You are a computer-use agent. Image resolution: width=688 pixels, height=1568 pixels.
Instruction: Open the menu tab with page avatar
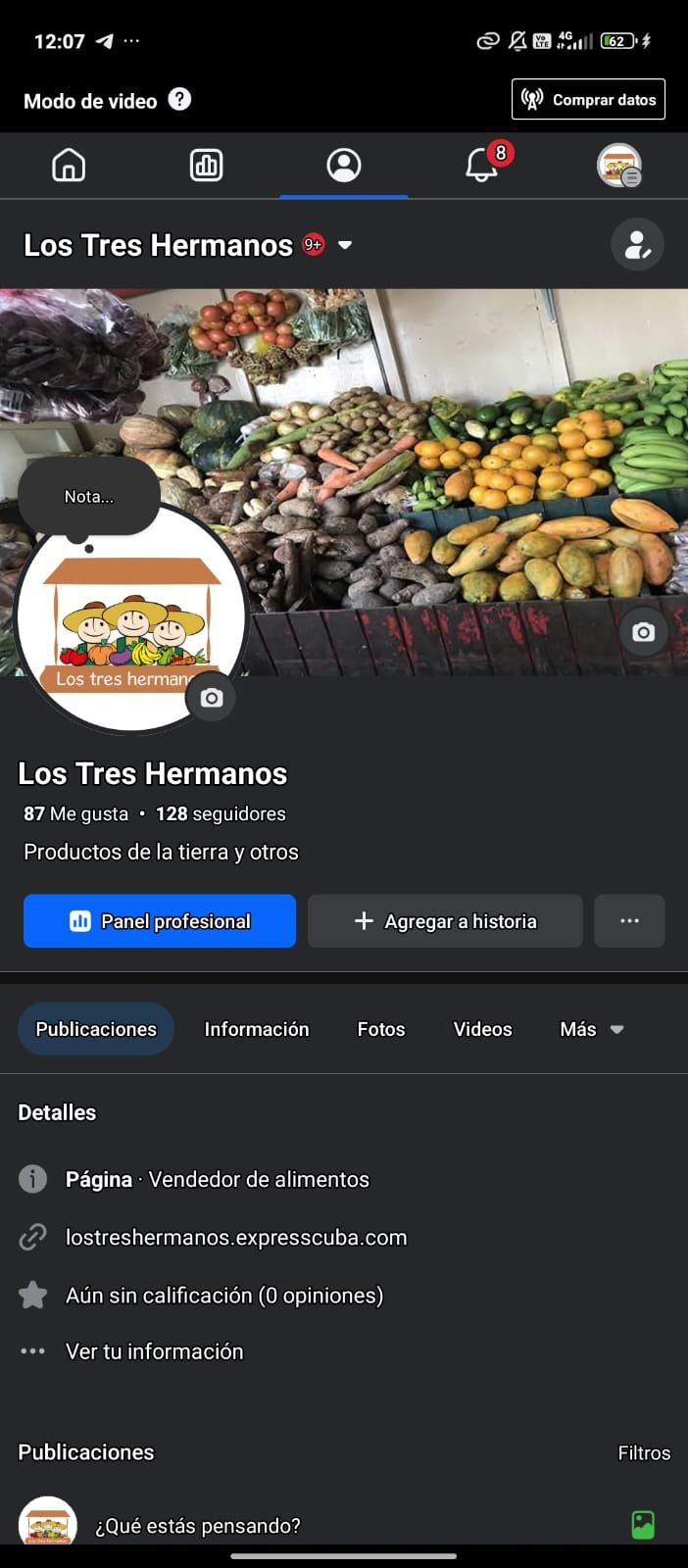tap(618, 166)
